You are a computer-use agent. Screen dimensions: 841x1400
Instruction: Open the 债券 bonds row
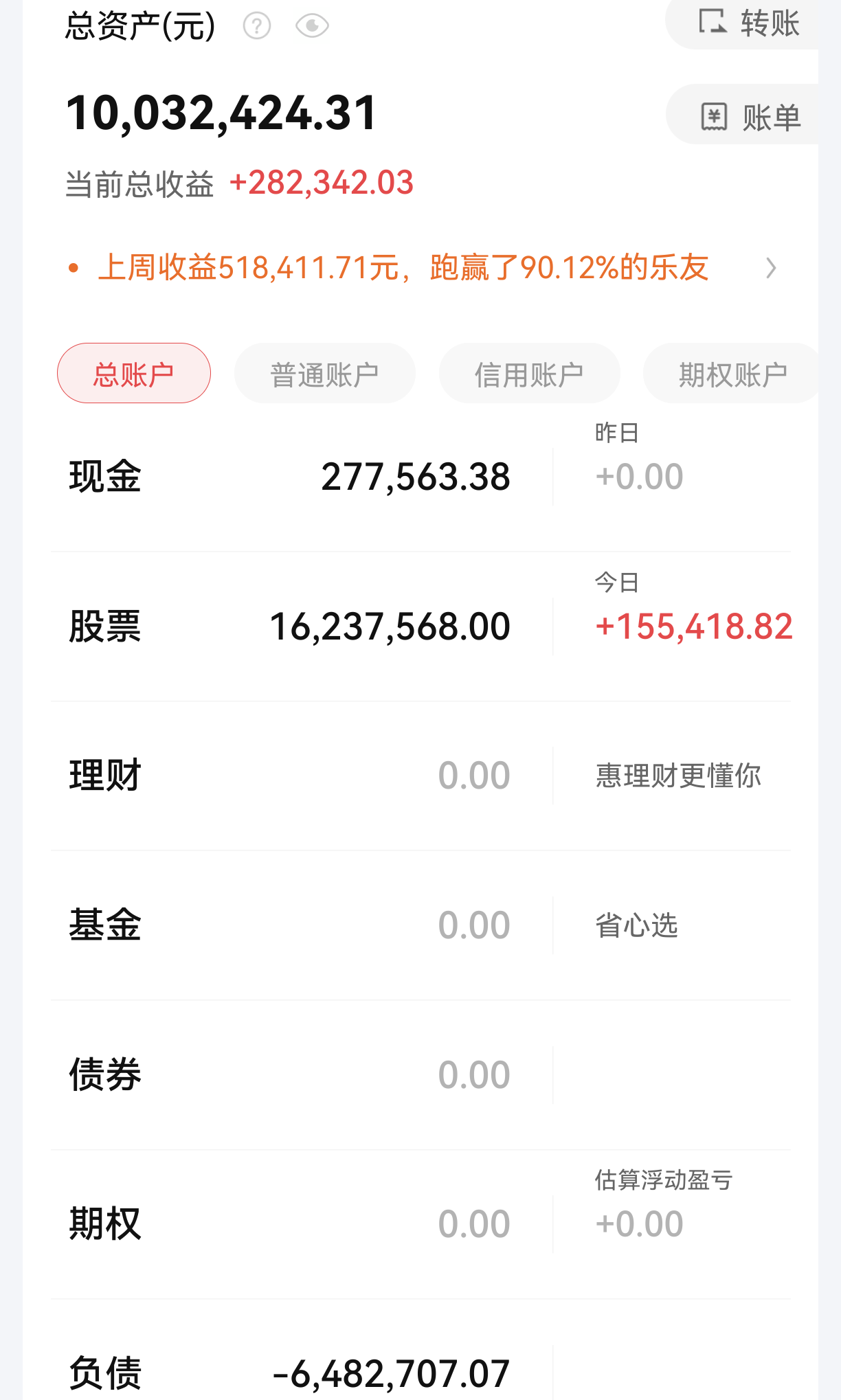289,1074
